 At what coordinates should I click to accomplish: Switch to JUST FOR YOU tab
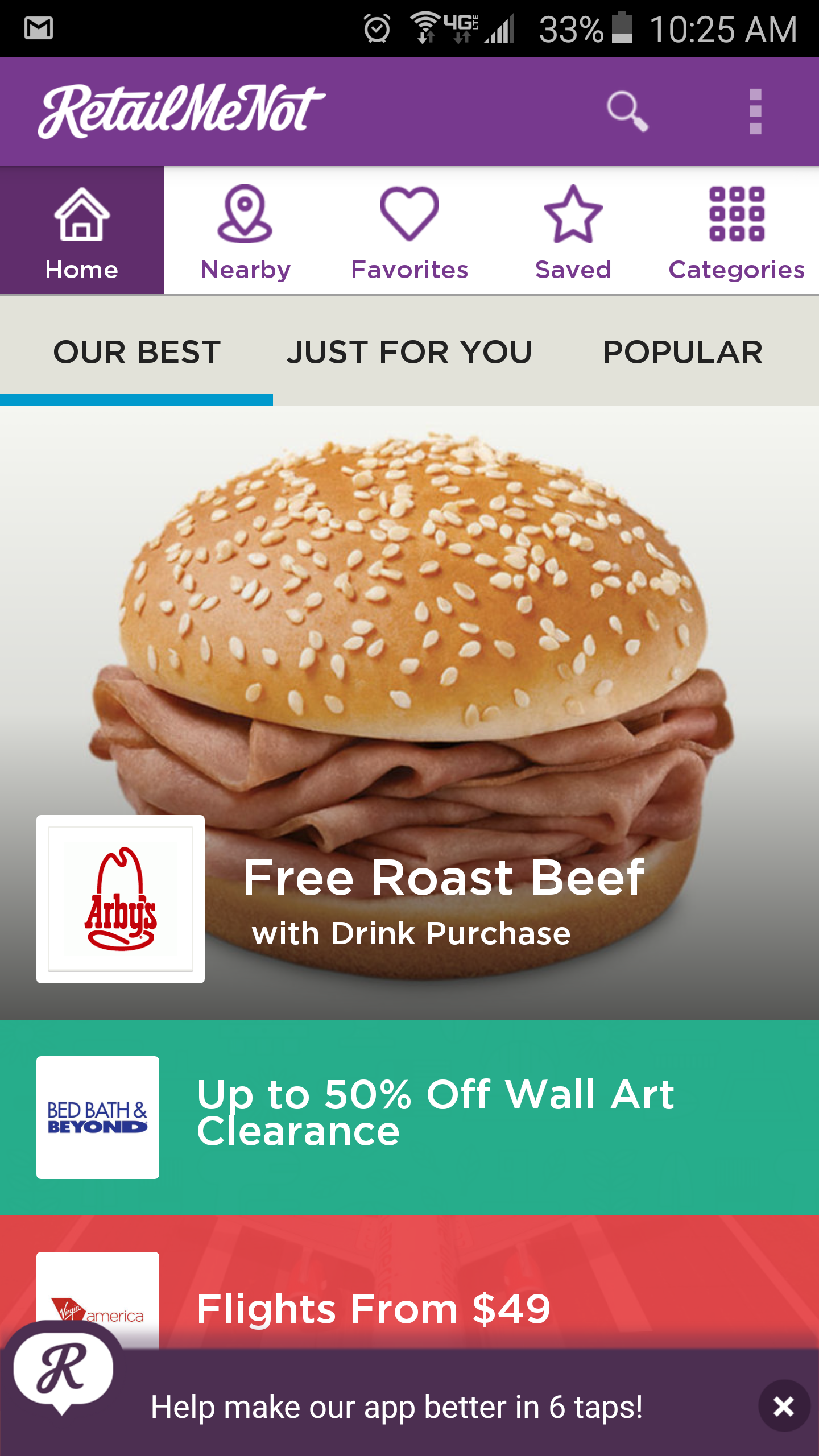click(x=409, y=352)
